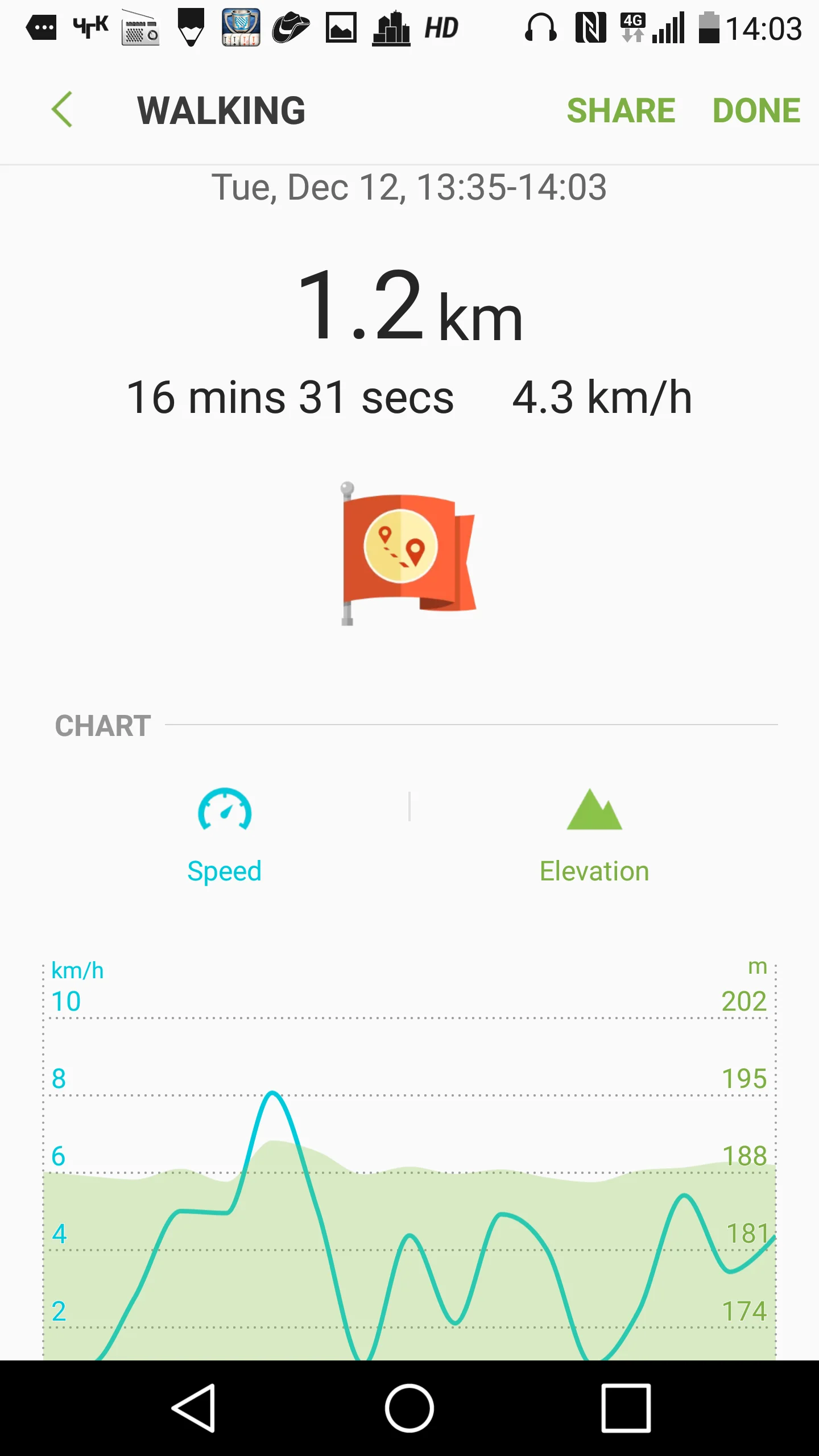Tap DONE to finish the workout

(x=756, y=110)
